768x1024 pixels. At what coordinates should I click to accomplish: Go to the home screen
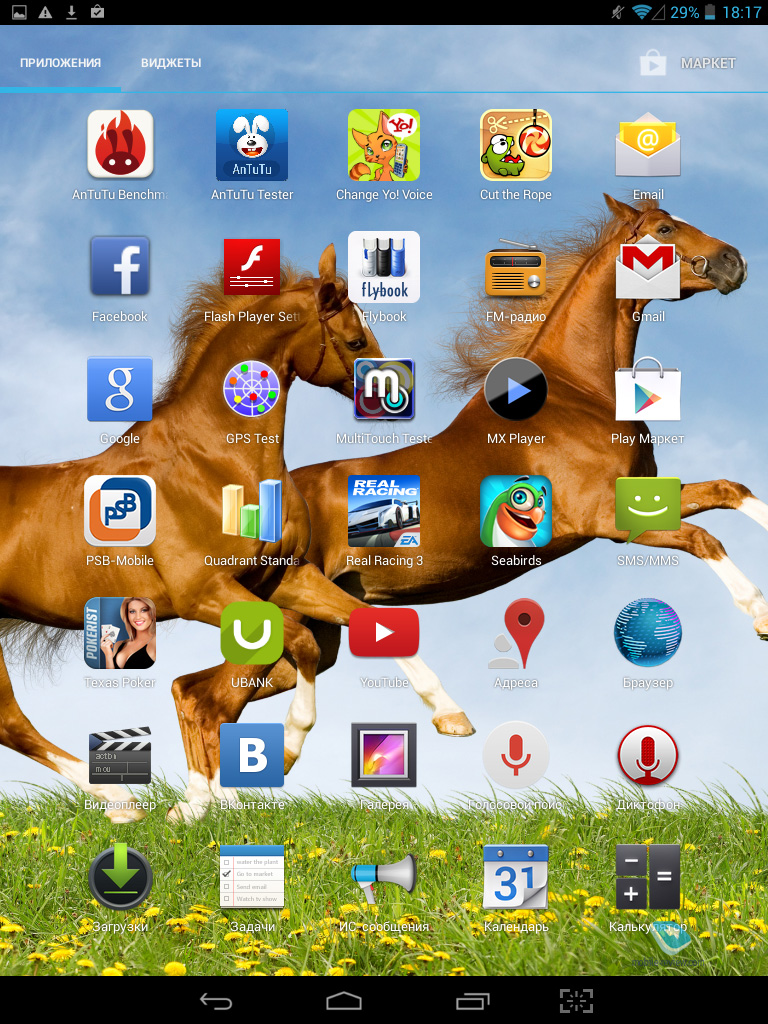(x=343, y=1000)
